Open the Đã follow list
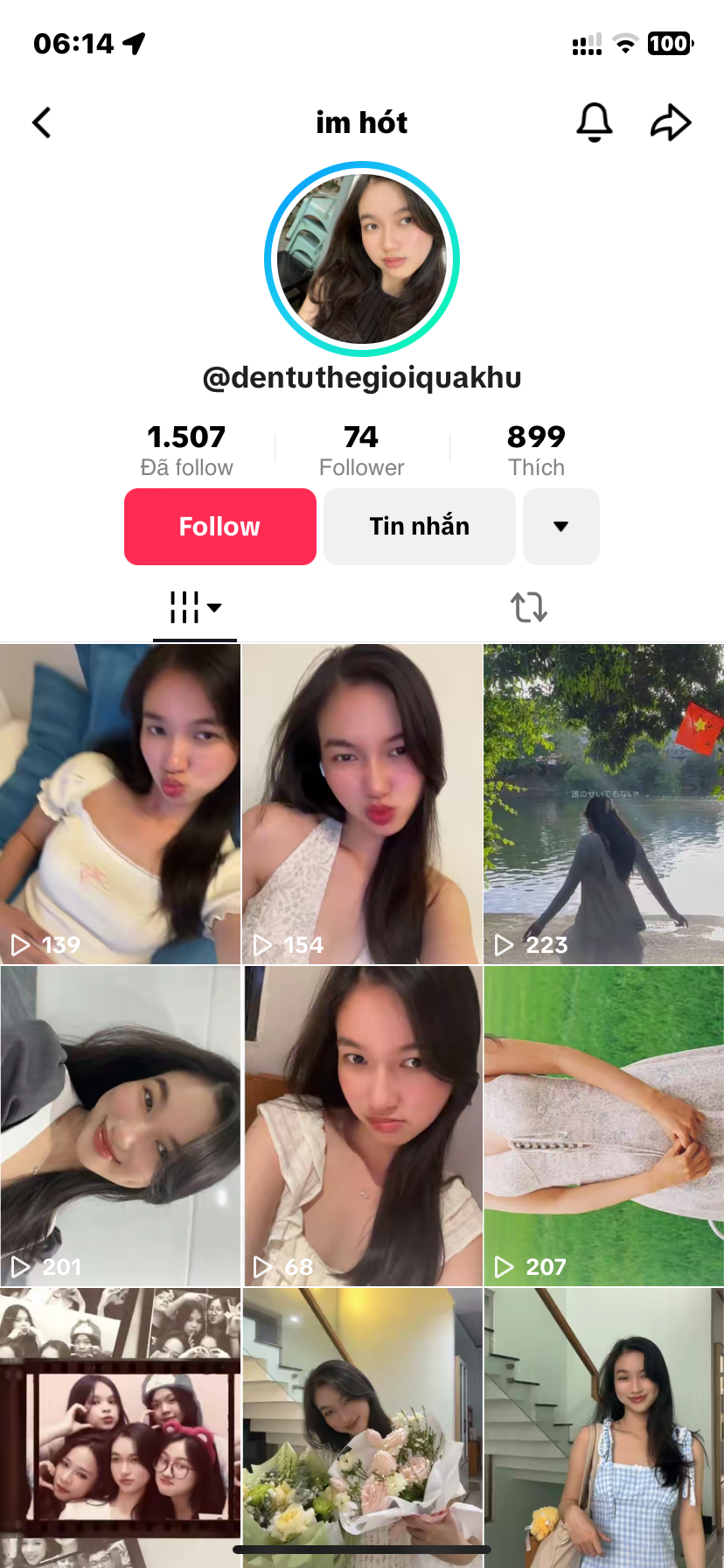This screenshot has height=1568, width=724. [186, 451]
